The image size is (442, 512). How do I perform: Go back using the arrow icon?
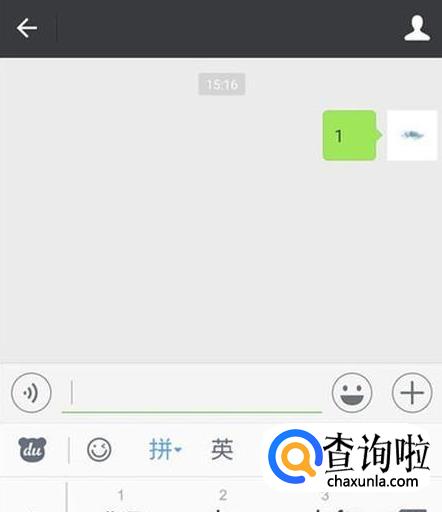[x=27, y=28]
